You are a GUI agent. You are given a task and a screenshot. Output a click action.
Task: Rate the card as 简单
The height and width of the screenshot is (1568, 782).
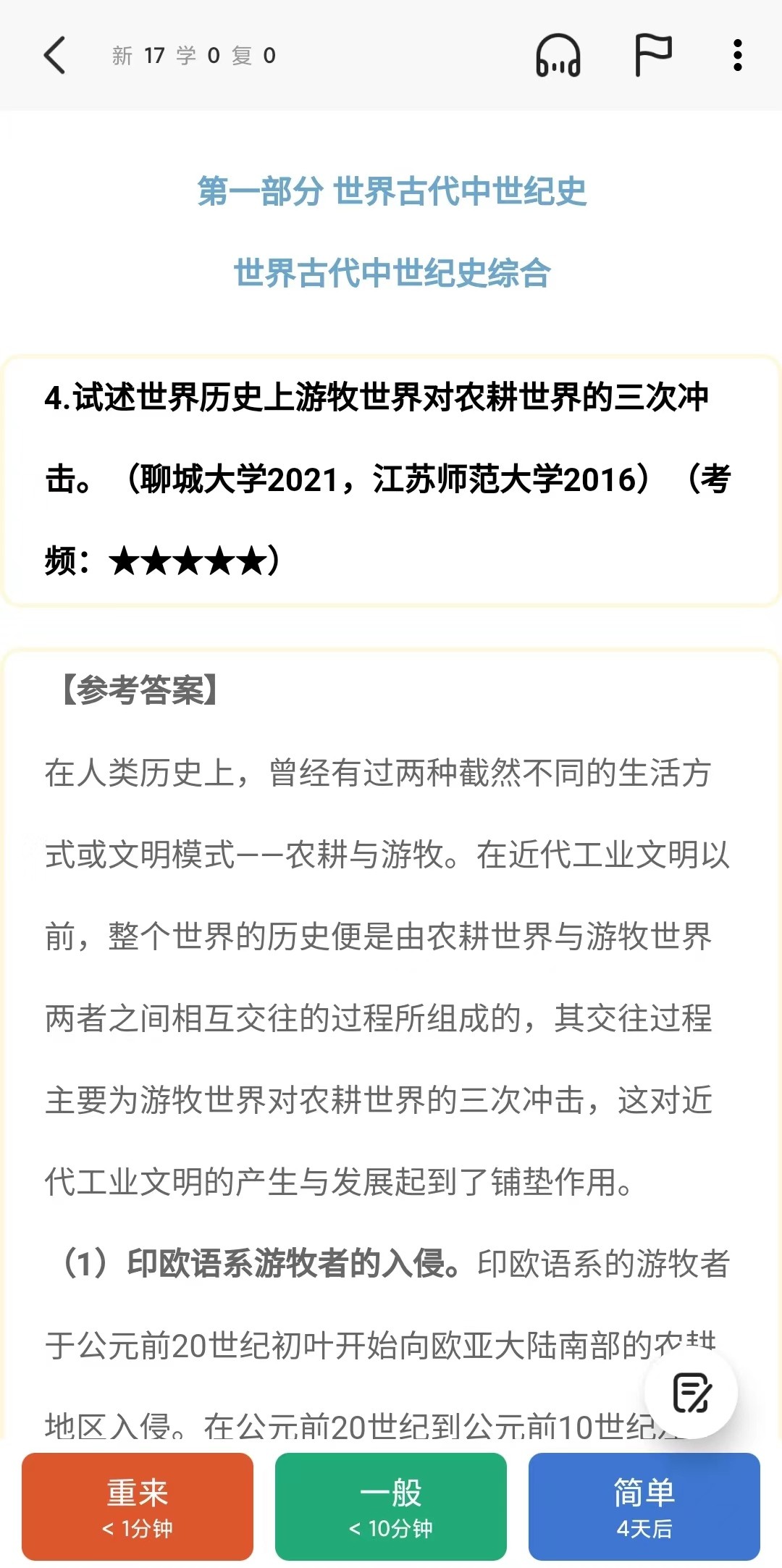click(x=644, y=1506)
